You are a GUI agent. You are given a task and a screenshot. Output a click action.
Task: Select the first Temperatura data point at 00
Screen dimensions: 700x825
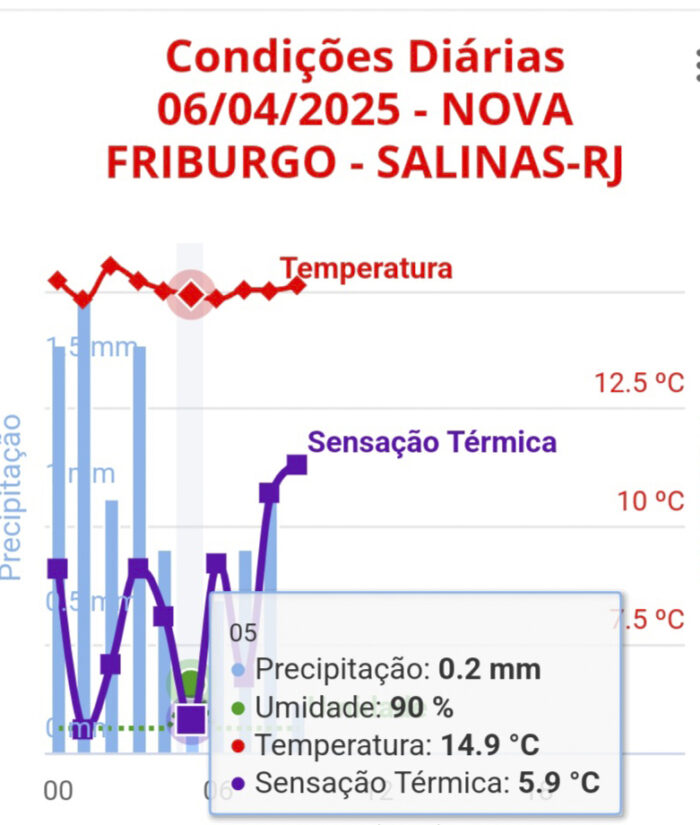[x=58, y=281]
